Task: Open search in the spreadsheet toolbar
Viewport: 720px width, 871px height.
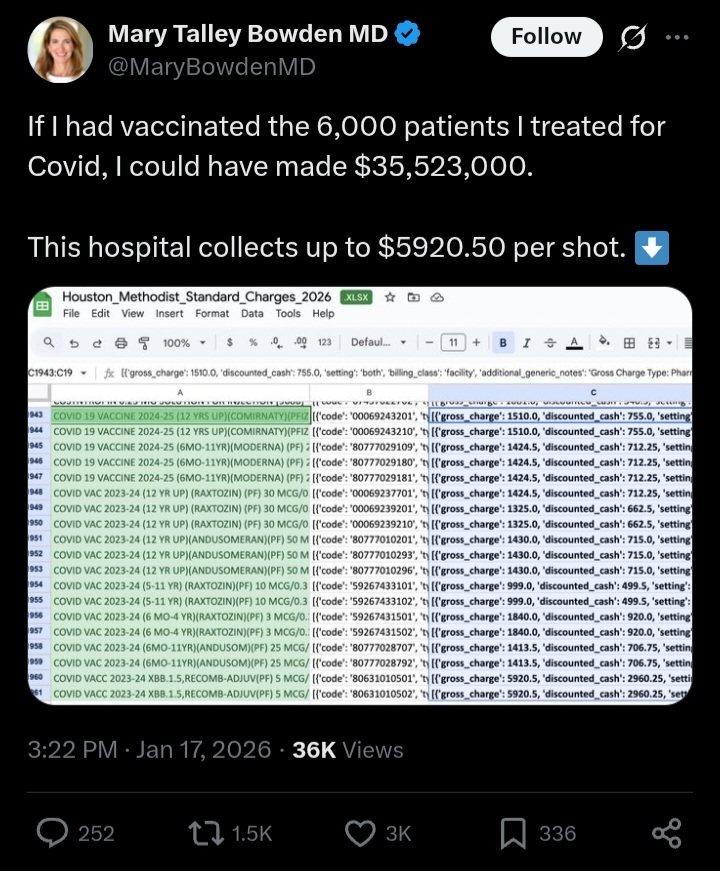Action: 47,344
